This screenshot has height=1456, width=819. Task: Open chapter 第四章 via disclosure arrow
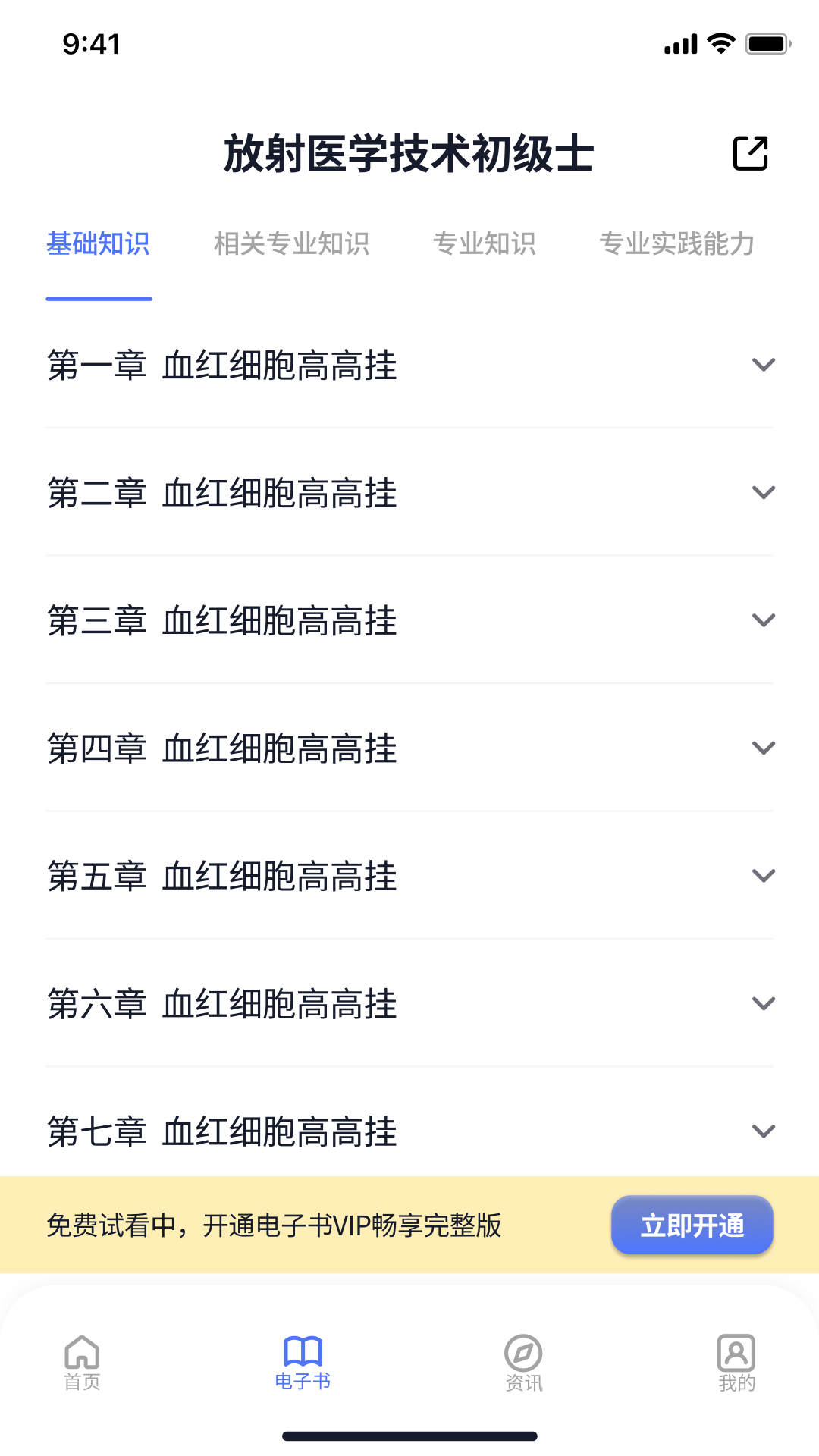(x=764, y=747)
